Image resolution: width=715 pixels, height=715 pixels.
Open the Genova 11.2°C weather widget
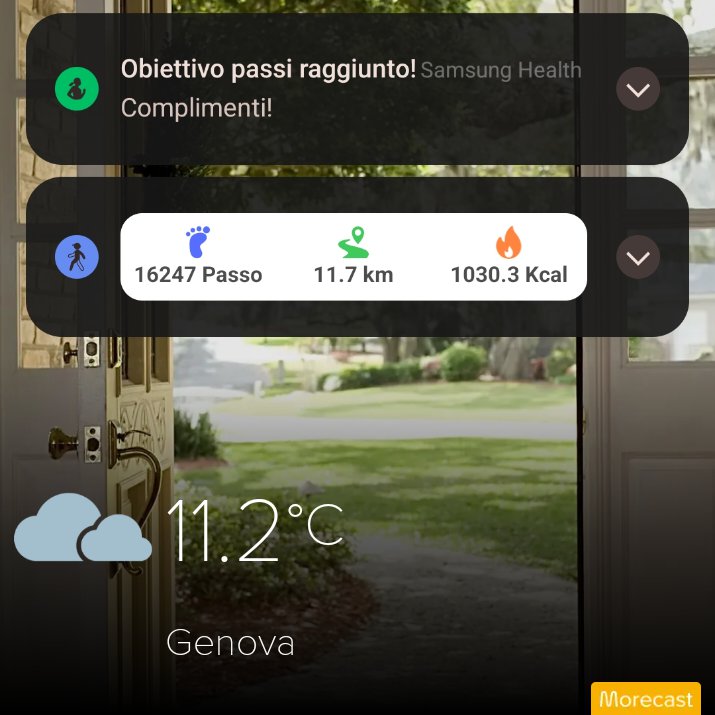click(x=179, y=575)
